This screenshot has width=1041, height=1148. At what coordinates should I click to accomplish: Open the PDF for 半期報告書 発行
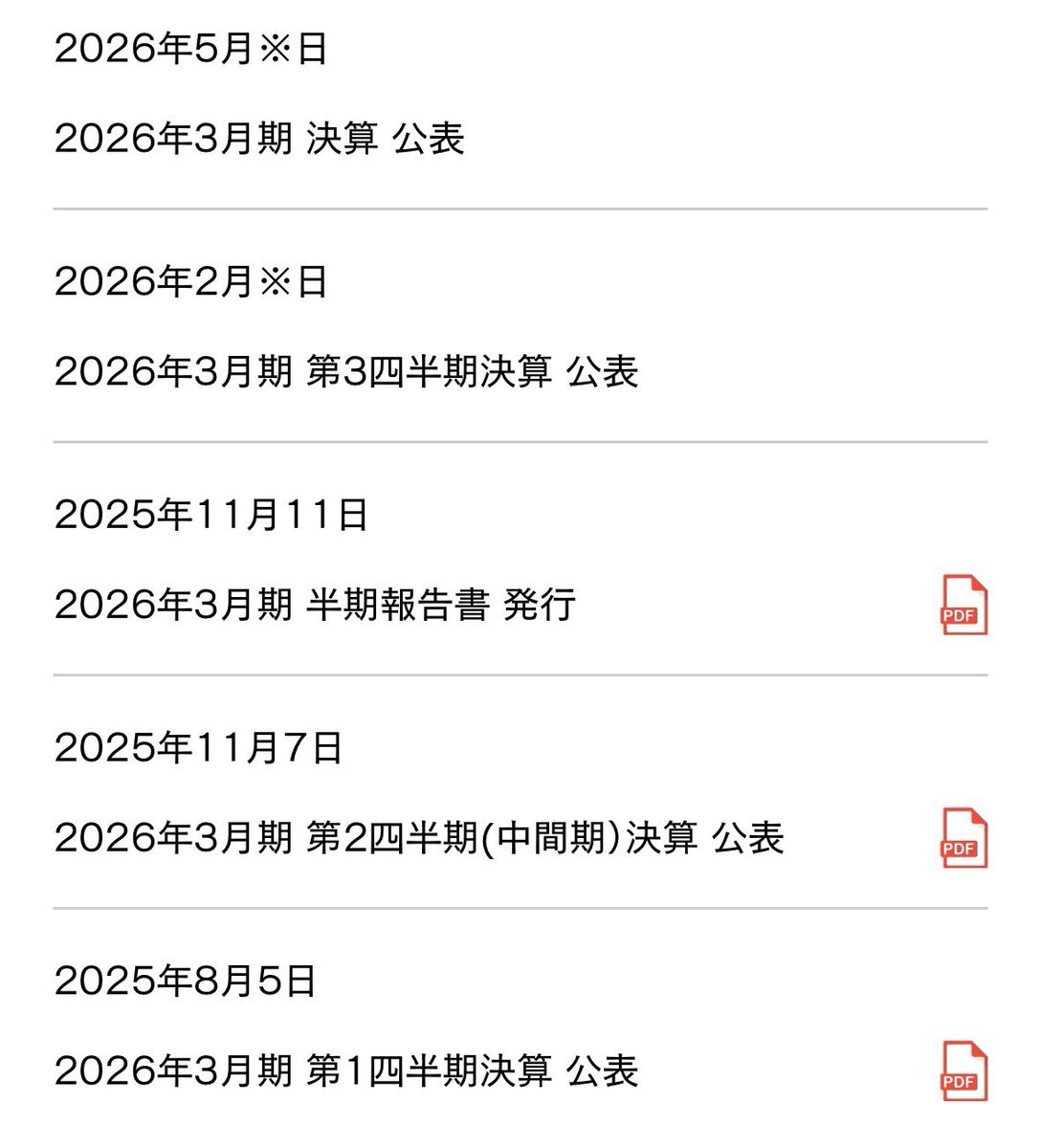point(963,606)
